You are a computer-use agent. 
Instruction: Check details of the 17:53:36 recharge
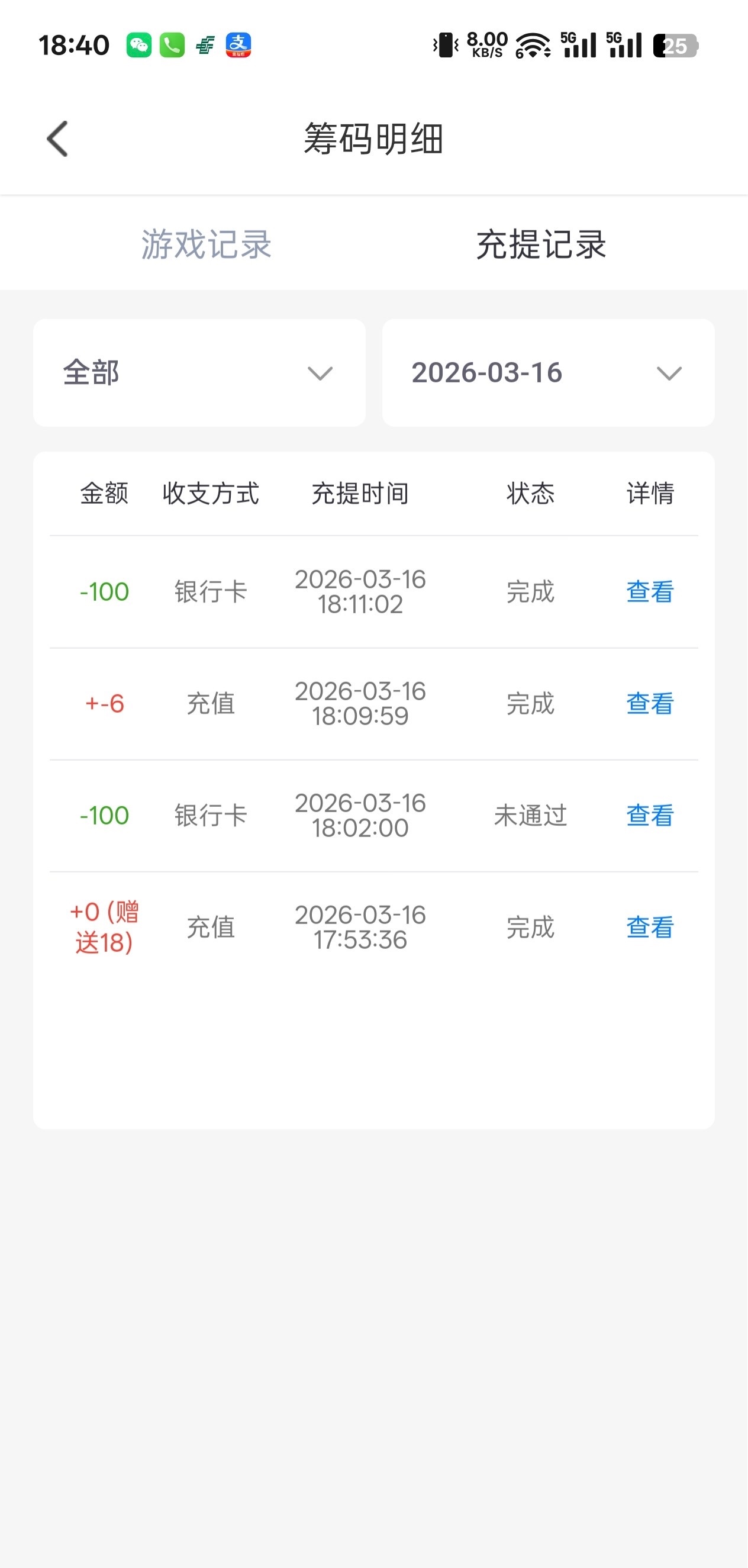(x=650, y=928)
